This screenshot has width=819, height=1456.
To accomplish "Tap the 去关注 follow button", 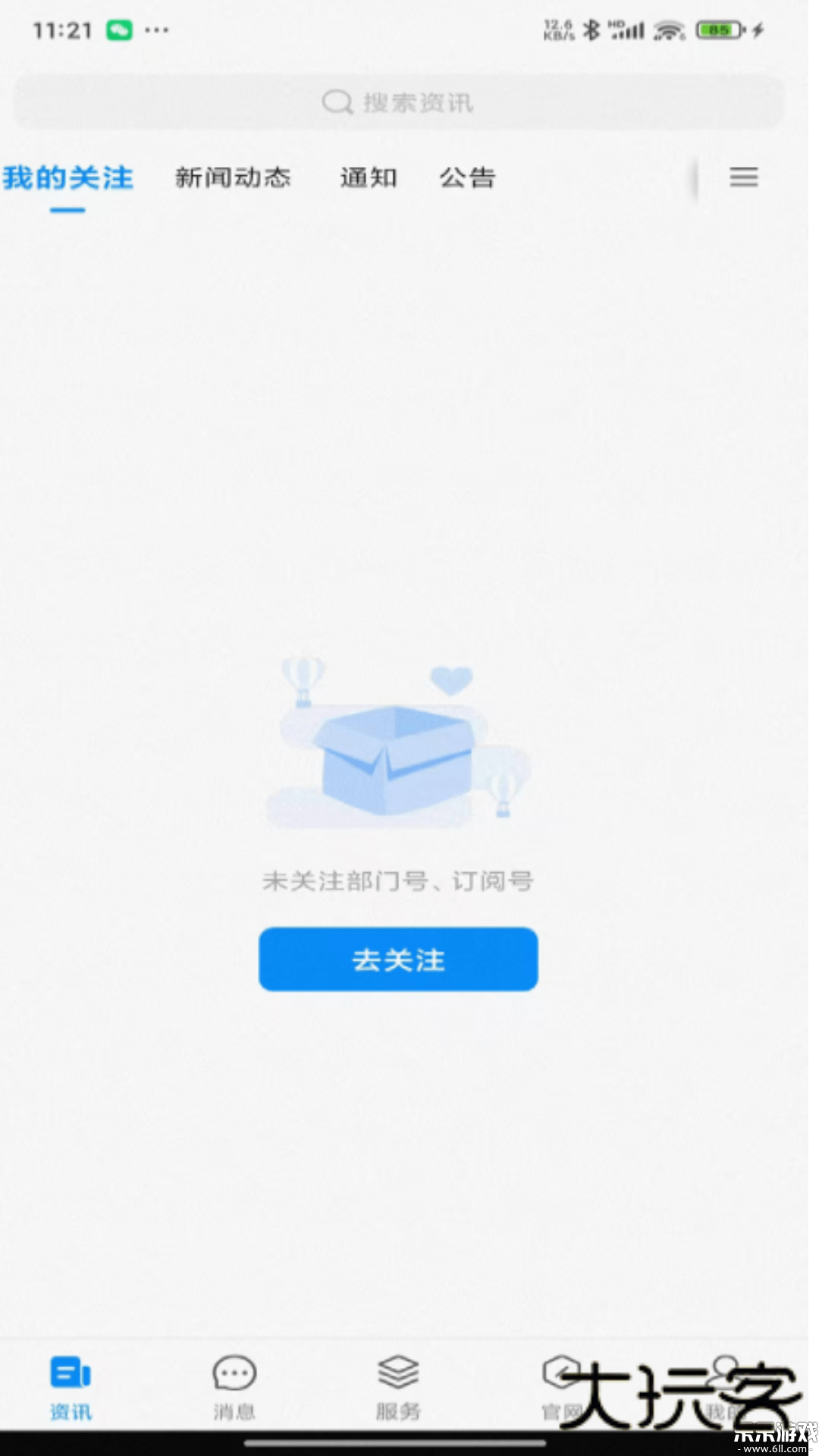I will click(398, 959).
